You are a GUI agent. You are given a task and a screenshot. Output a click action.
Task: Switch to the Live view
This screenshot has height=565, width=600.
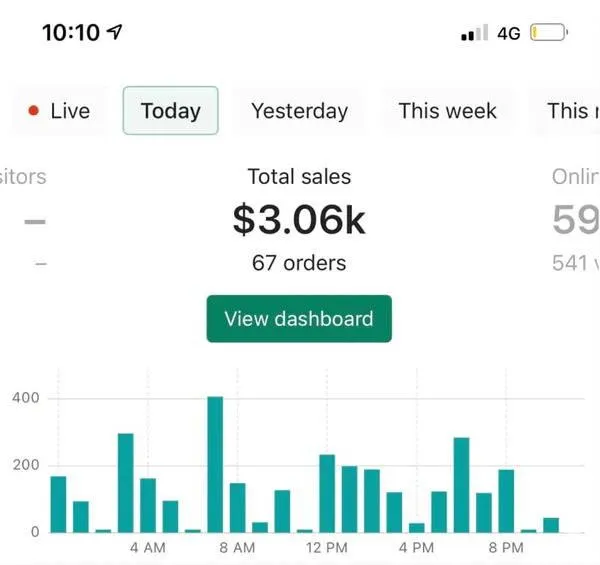pos(60,111)
